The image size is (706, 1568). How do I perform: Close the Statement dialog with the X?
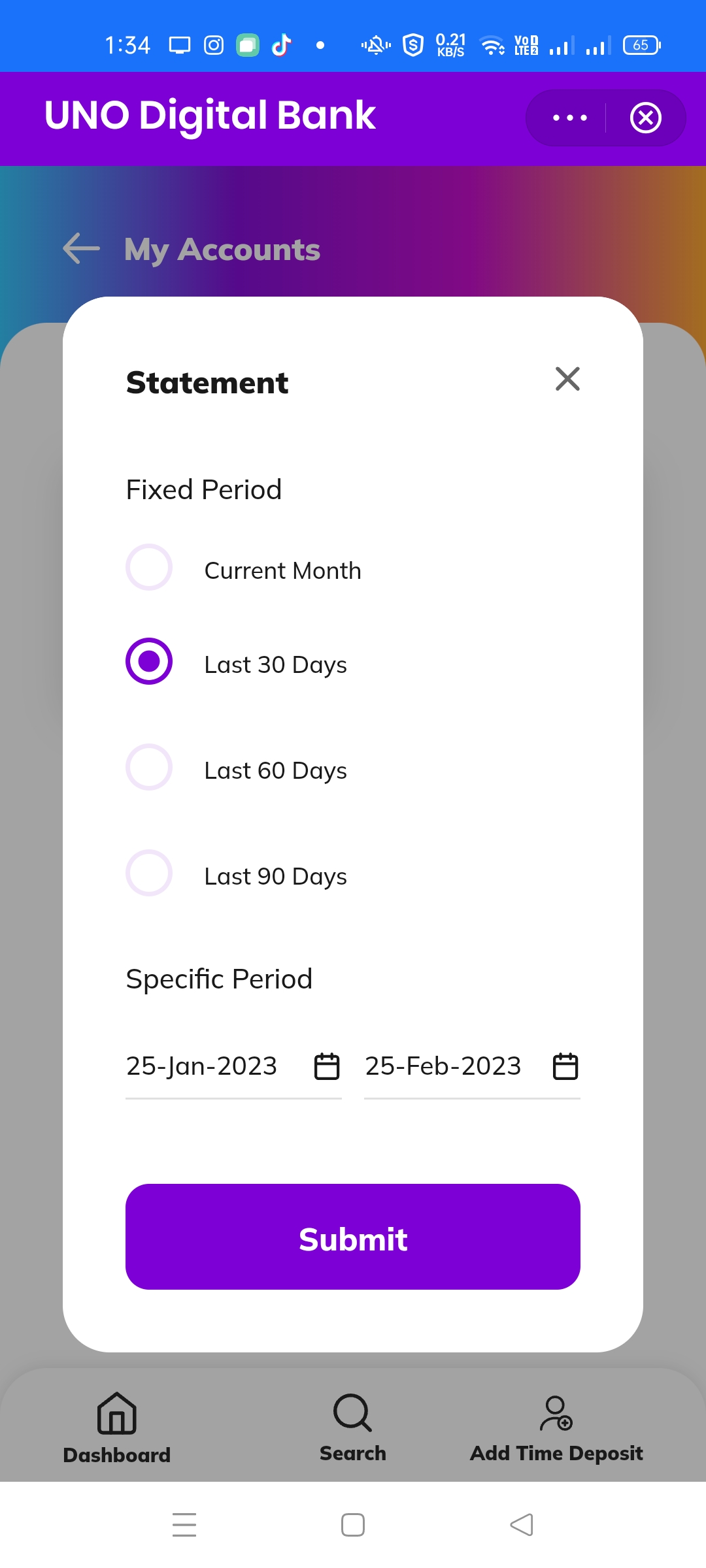click(567, 379)
